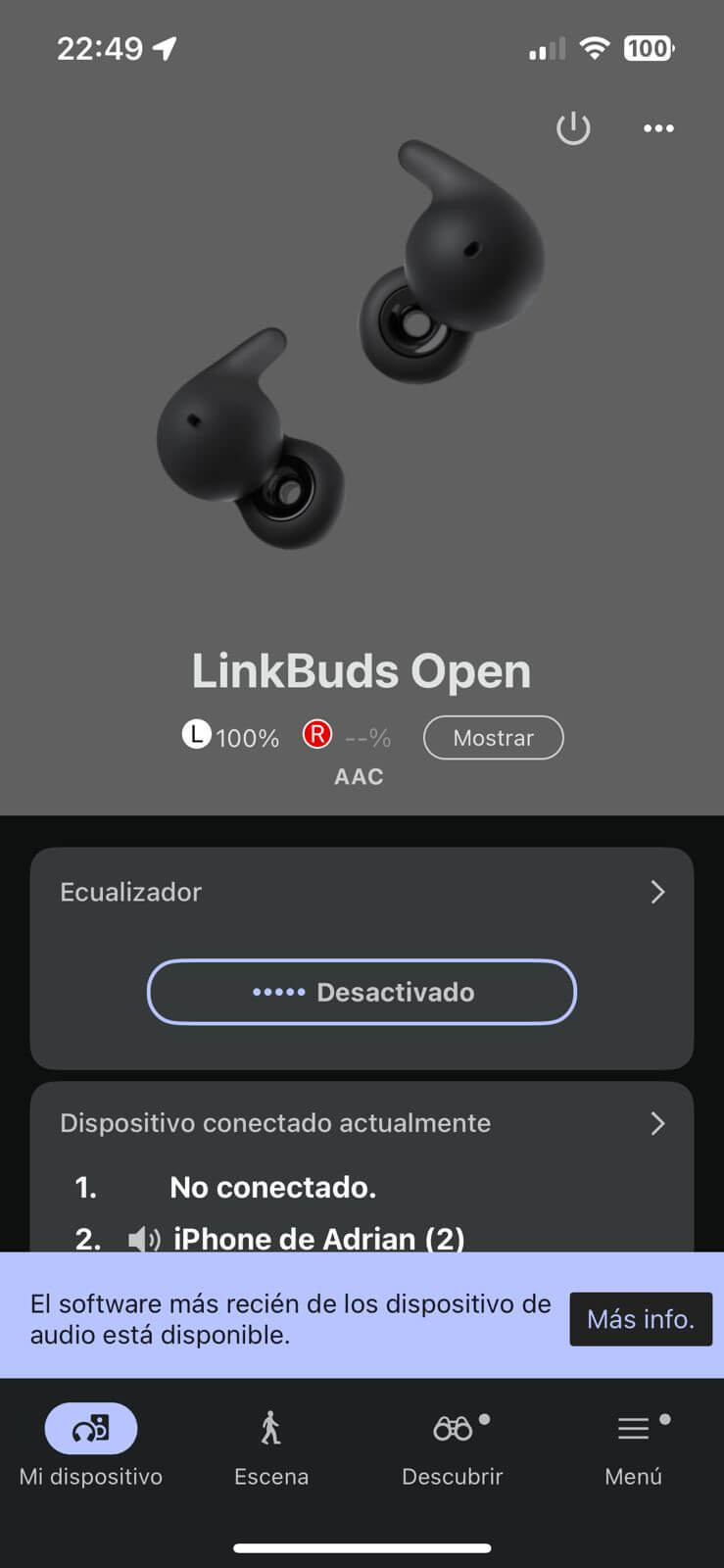Open the Ecualizador settings row
The width and height of the screenshot is (724, 1568).
(362, 892)
